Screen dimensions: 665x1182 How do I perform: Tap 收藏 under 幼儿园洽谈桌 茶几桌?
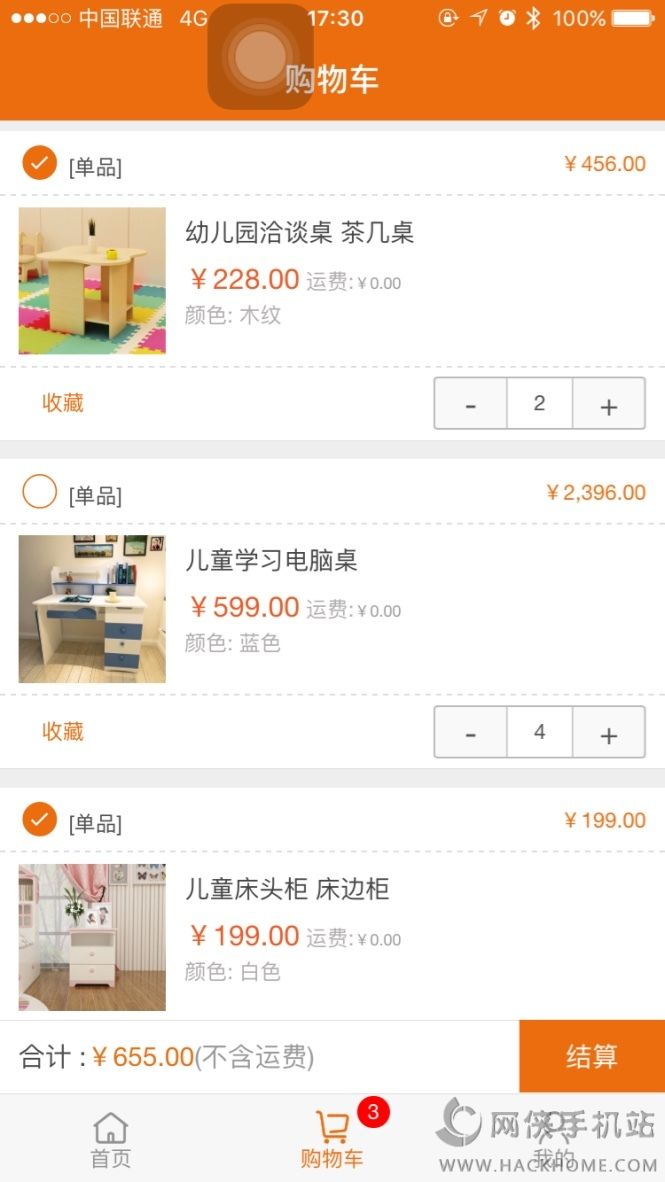pyautogui.click(x=62, y=403)
